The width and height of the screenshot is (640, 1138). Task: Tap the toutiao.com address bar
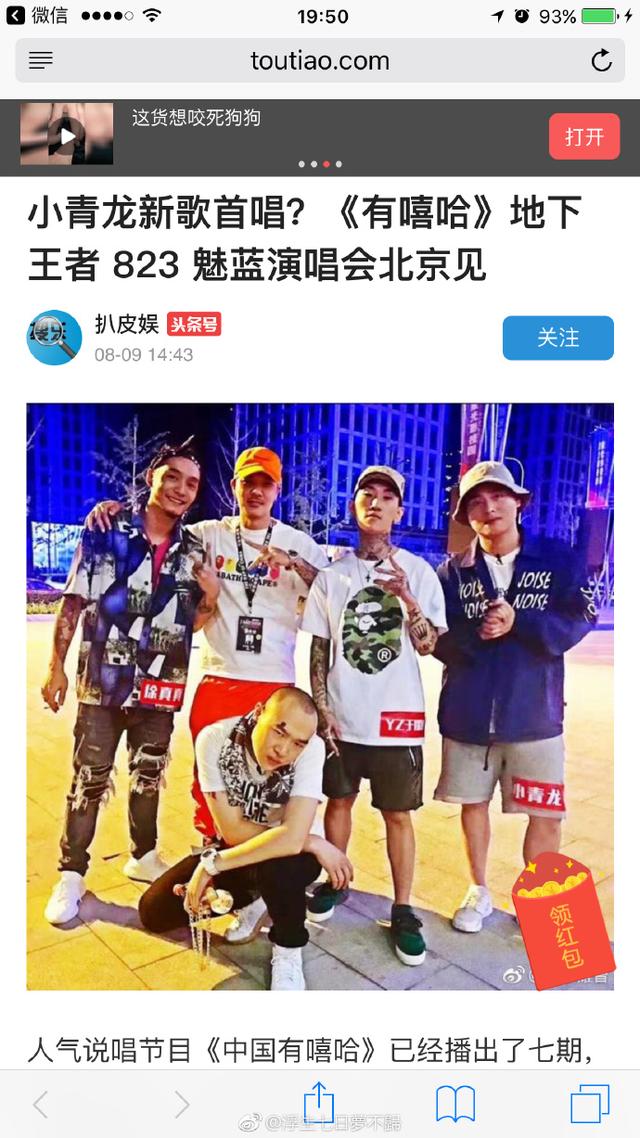(x=320, y=61)
